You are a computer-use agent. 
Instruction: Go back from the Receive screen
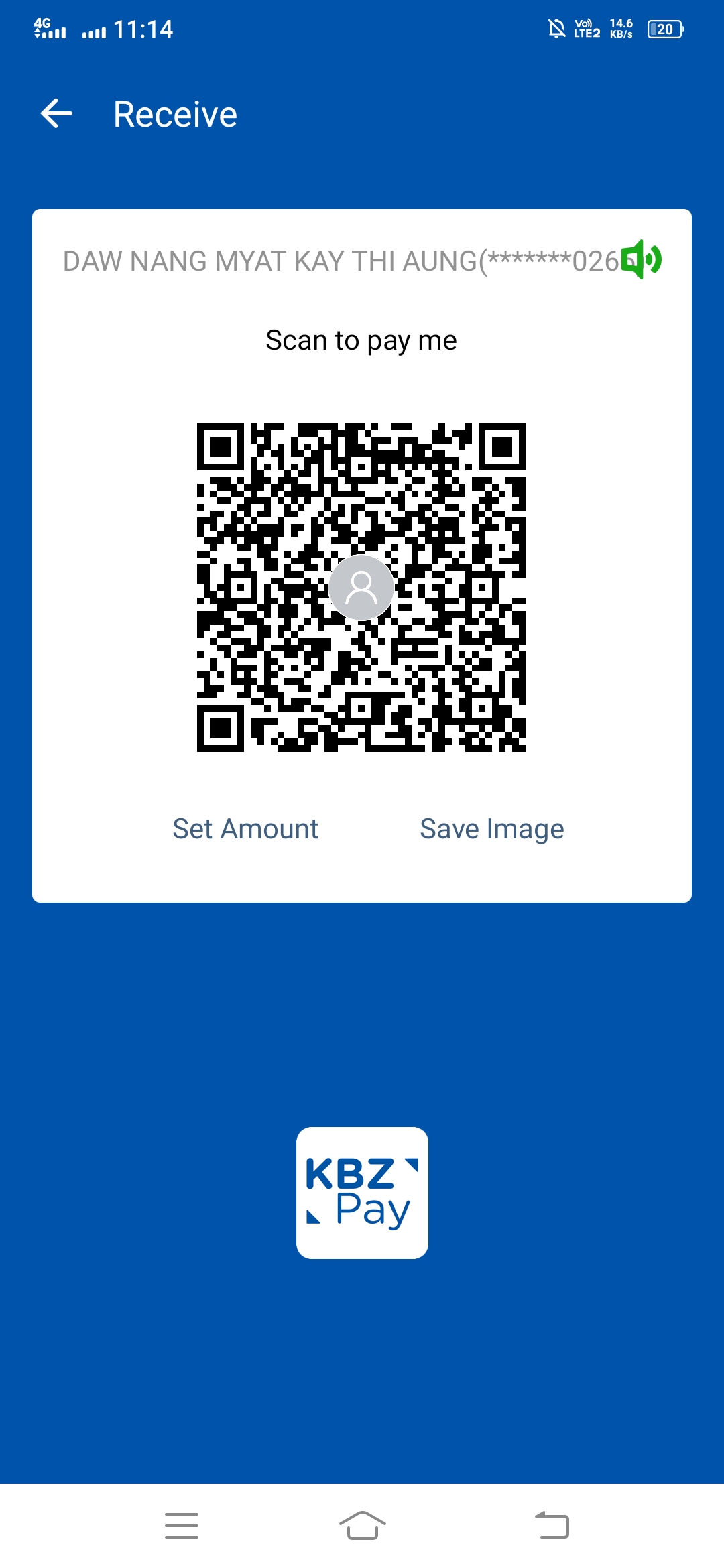pos(56,113)
